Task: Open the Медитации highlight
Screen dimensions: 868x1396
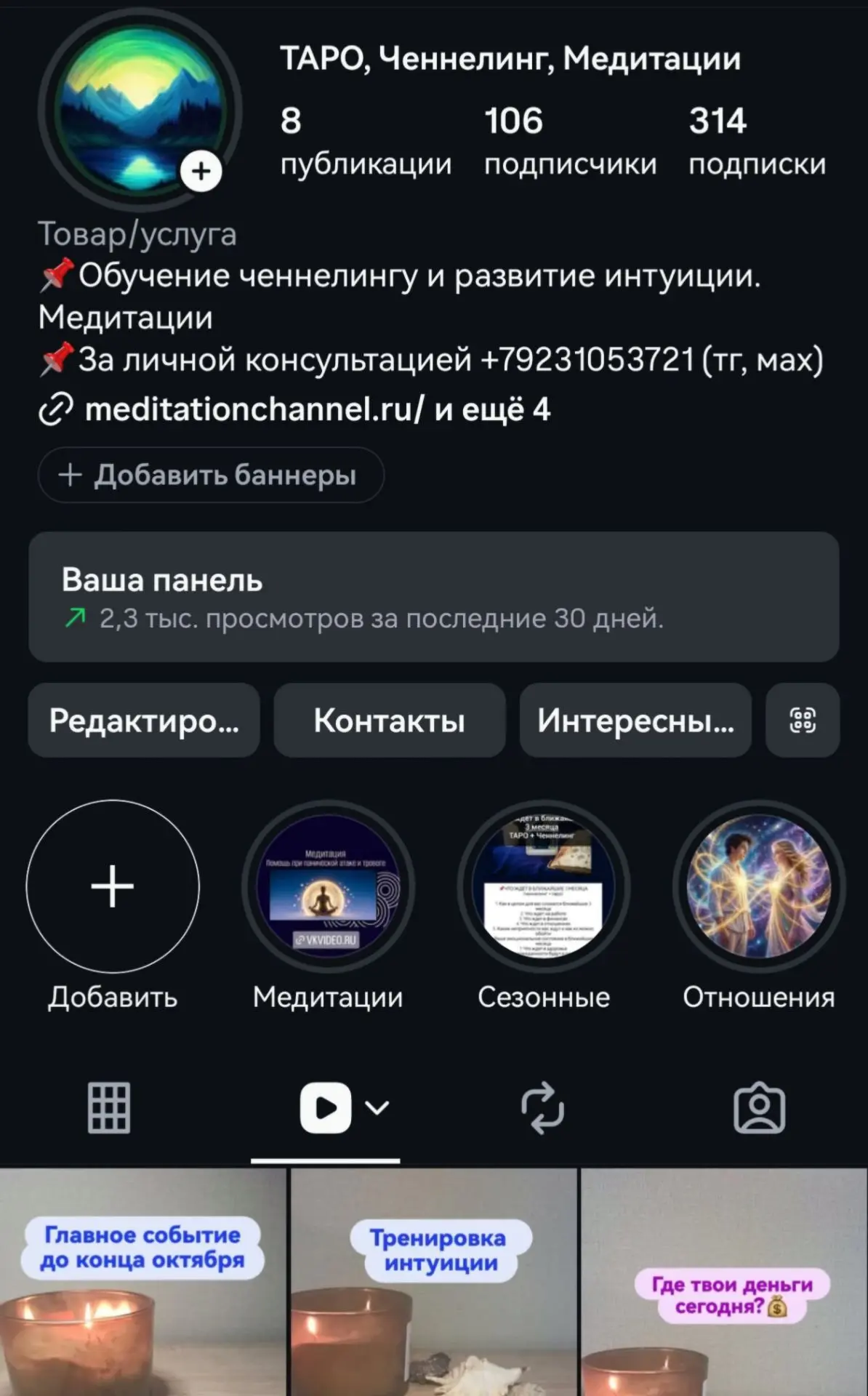Action: (328, 886)
